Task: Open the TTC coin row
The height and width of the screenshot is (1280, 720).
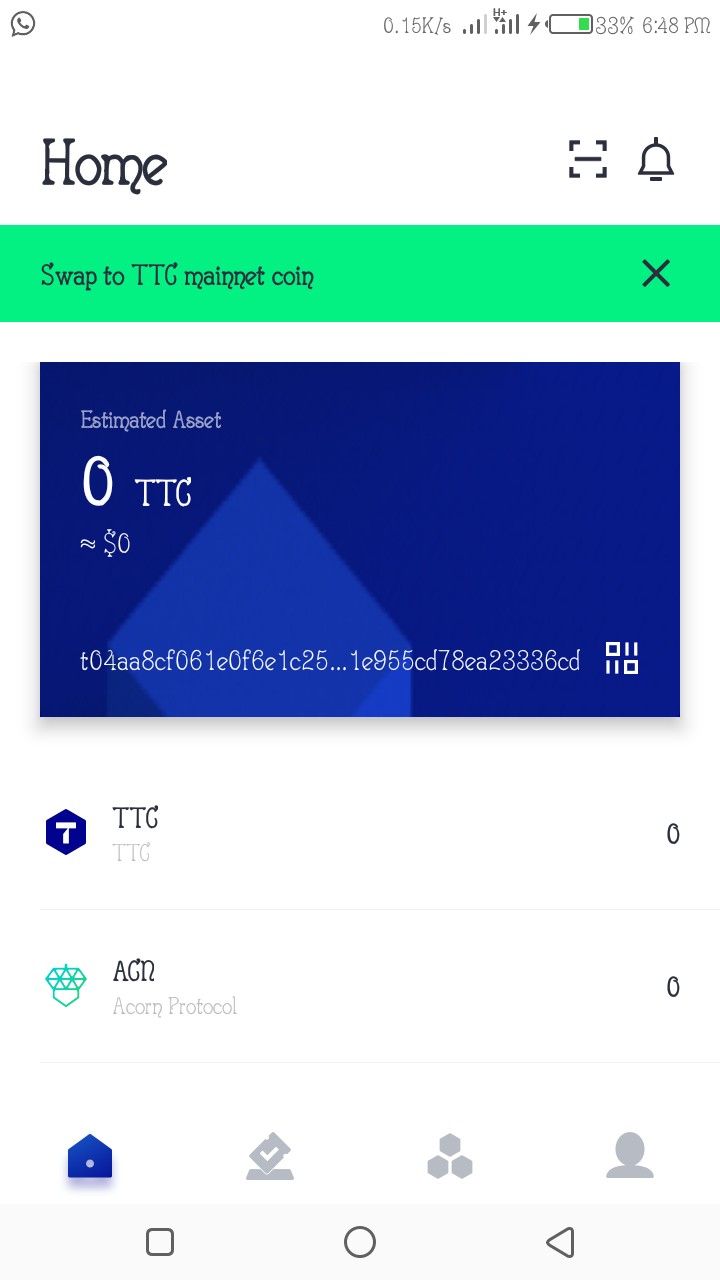Action: 360,833
